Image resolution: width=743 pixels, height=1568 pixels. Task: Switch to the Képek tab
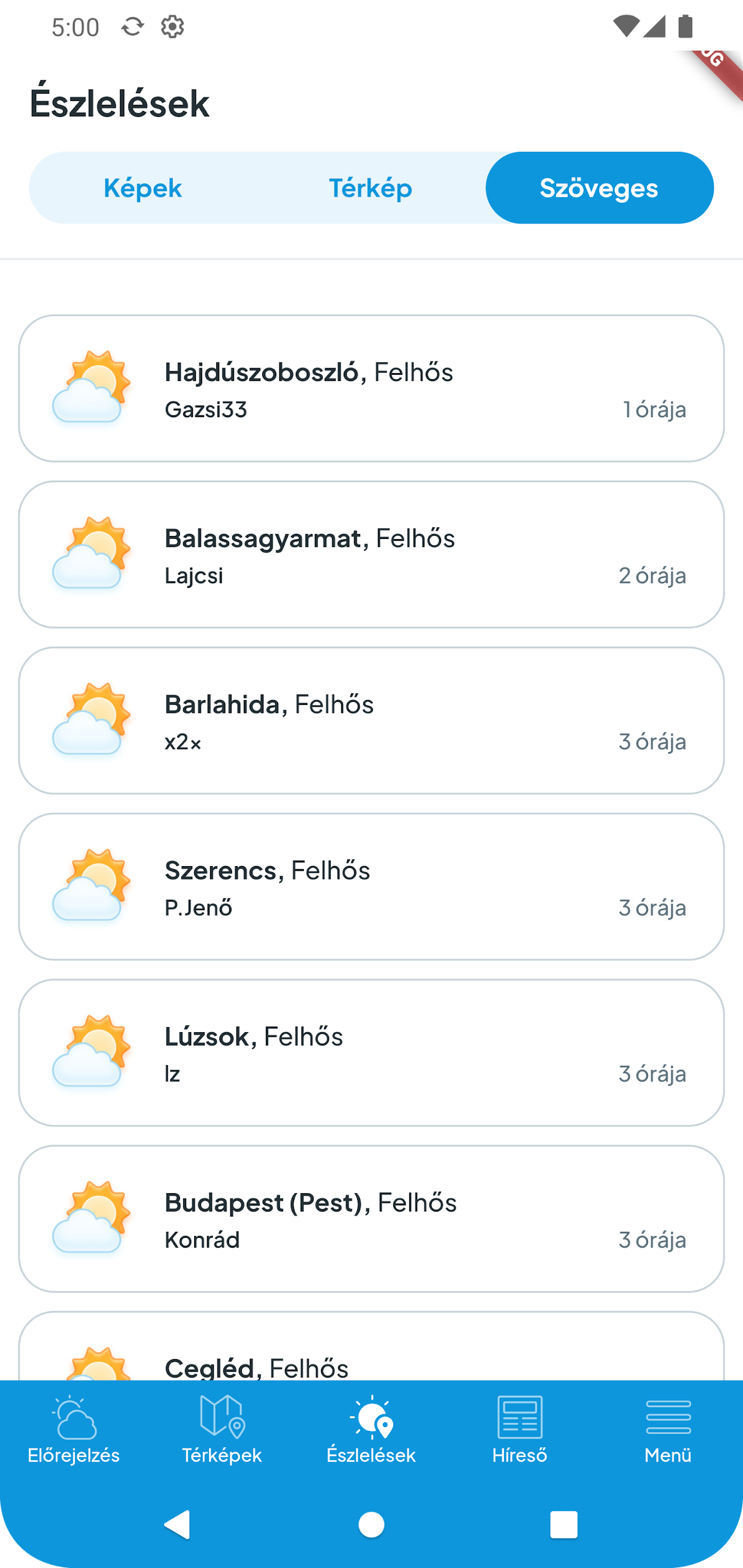143,187
